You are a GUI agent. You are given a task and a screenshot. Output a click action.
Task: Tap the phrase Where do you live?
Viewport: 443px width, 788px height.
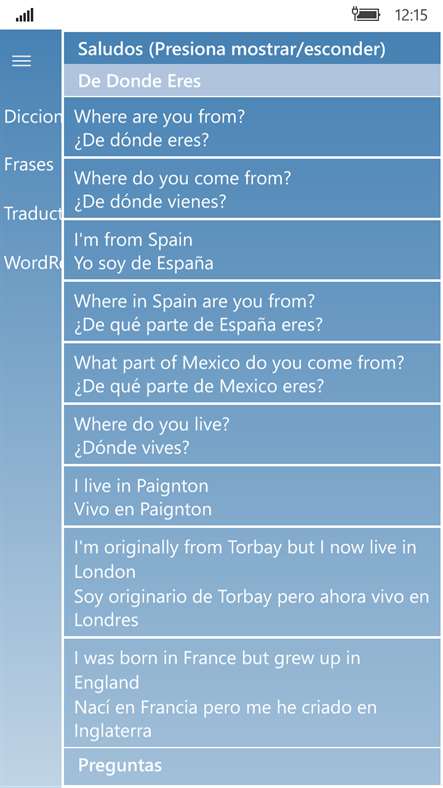[x=252, y=435]
